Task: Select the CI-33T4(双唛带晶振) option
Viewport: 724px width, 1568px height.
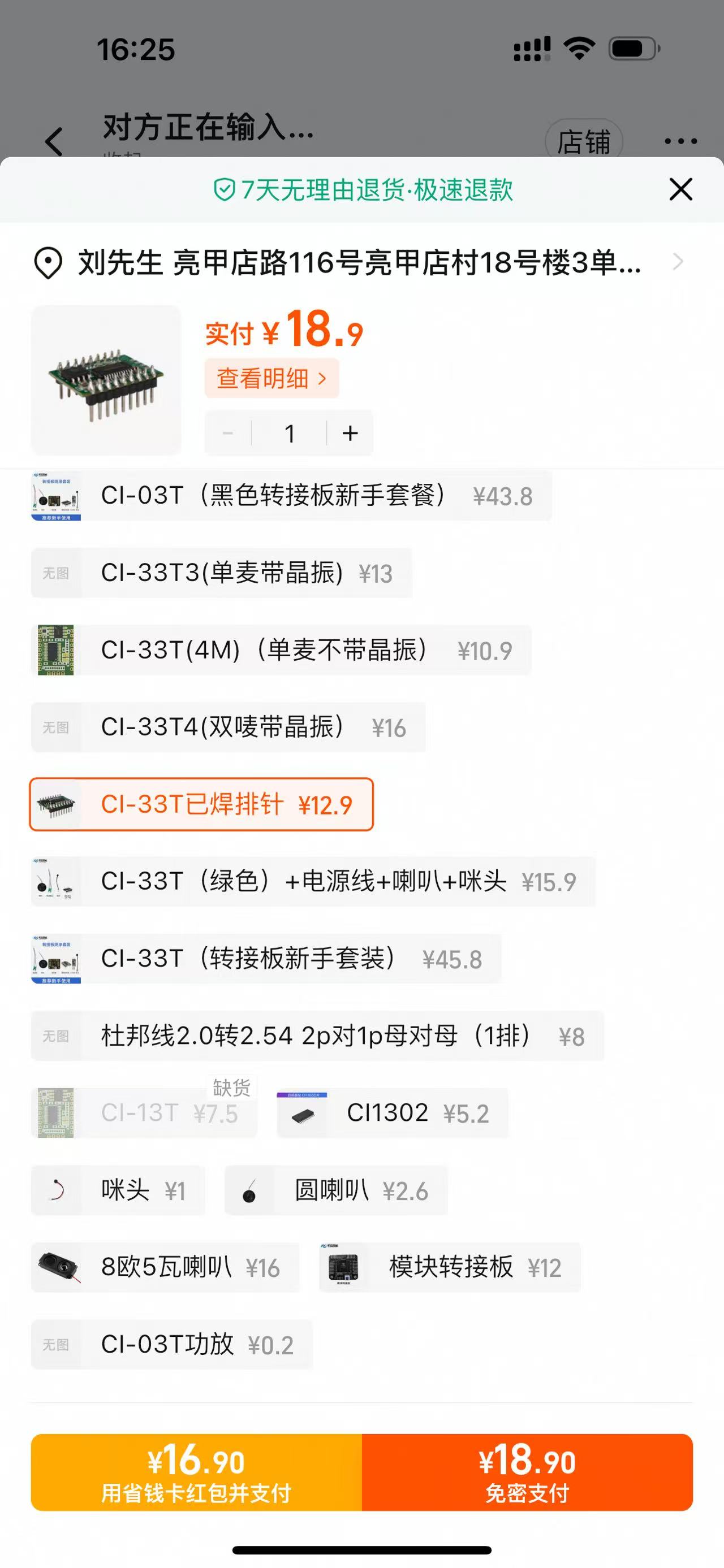Action: 225,727
